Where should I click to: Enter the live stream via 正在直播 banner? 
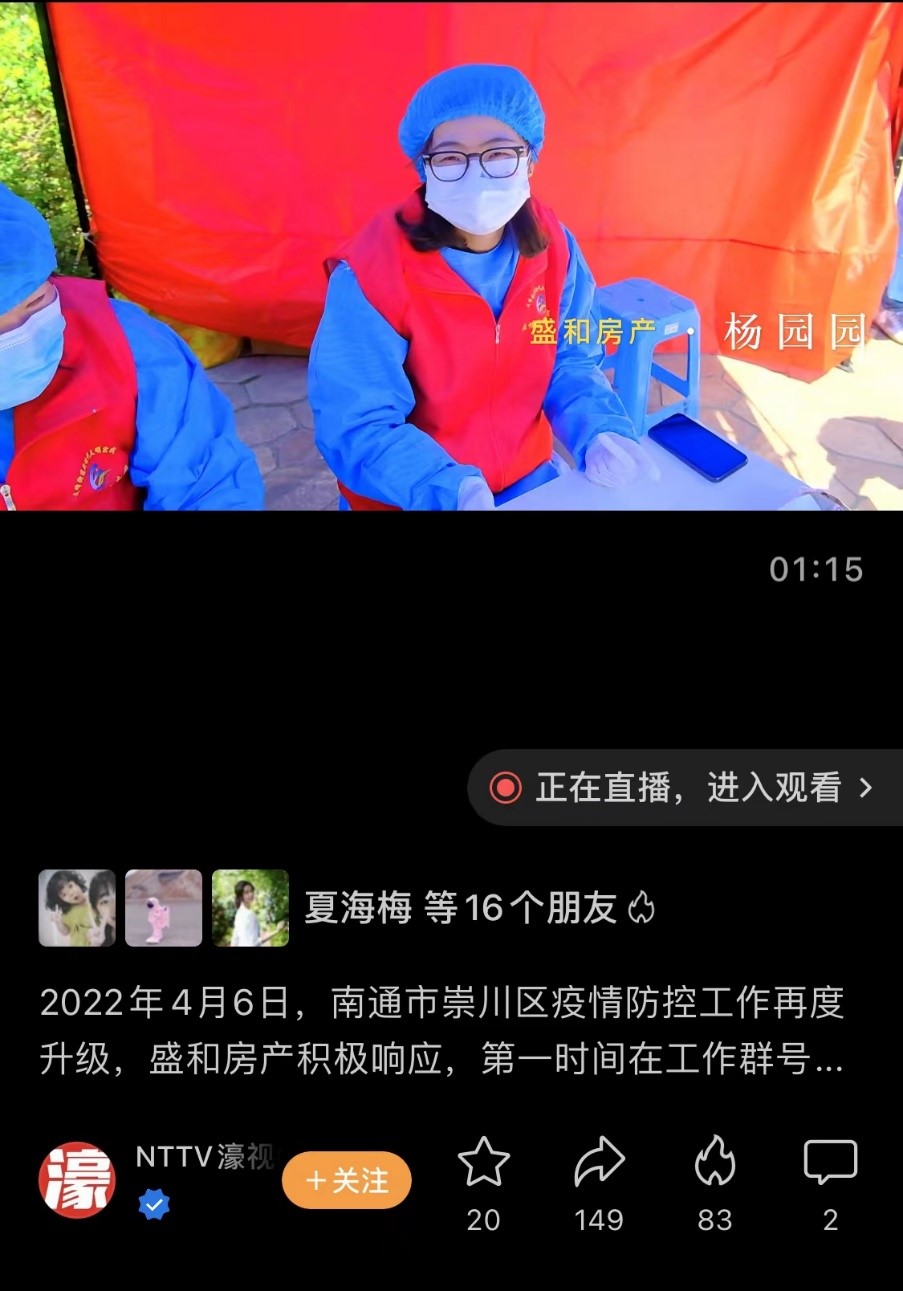pyautogui.click(x=687, y=788)
